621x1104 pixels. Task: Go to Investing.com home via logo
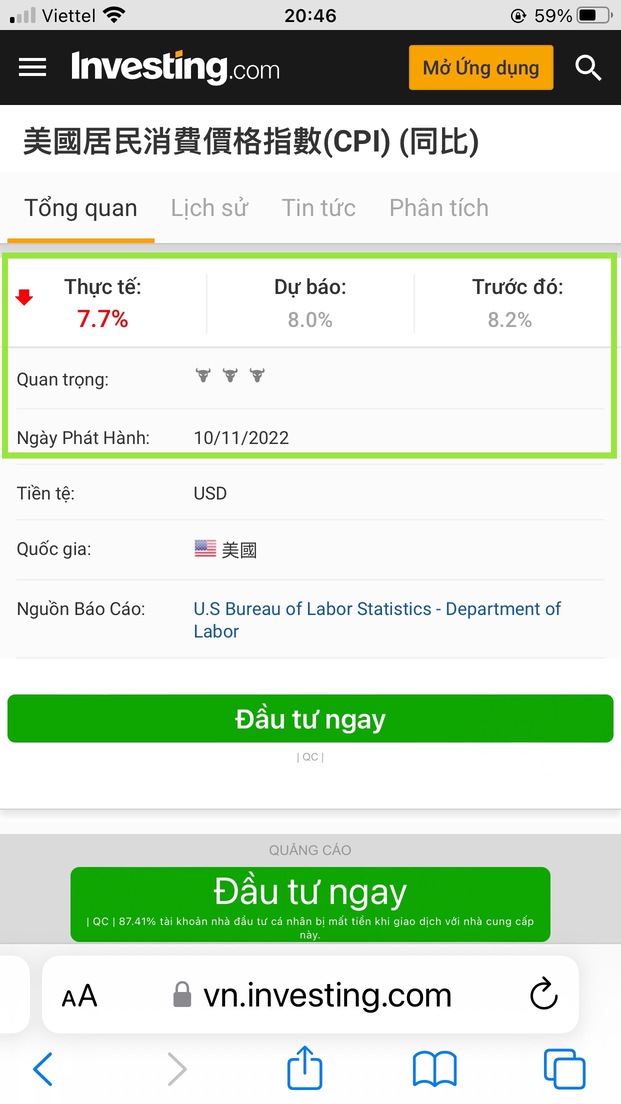click(175, 68)
